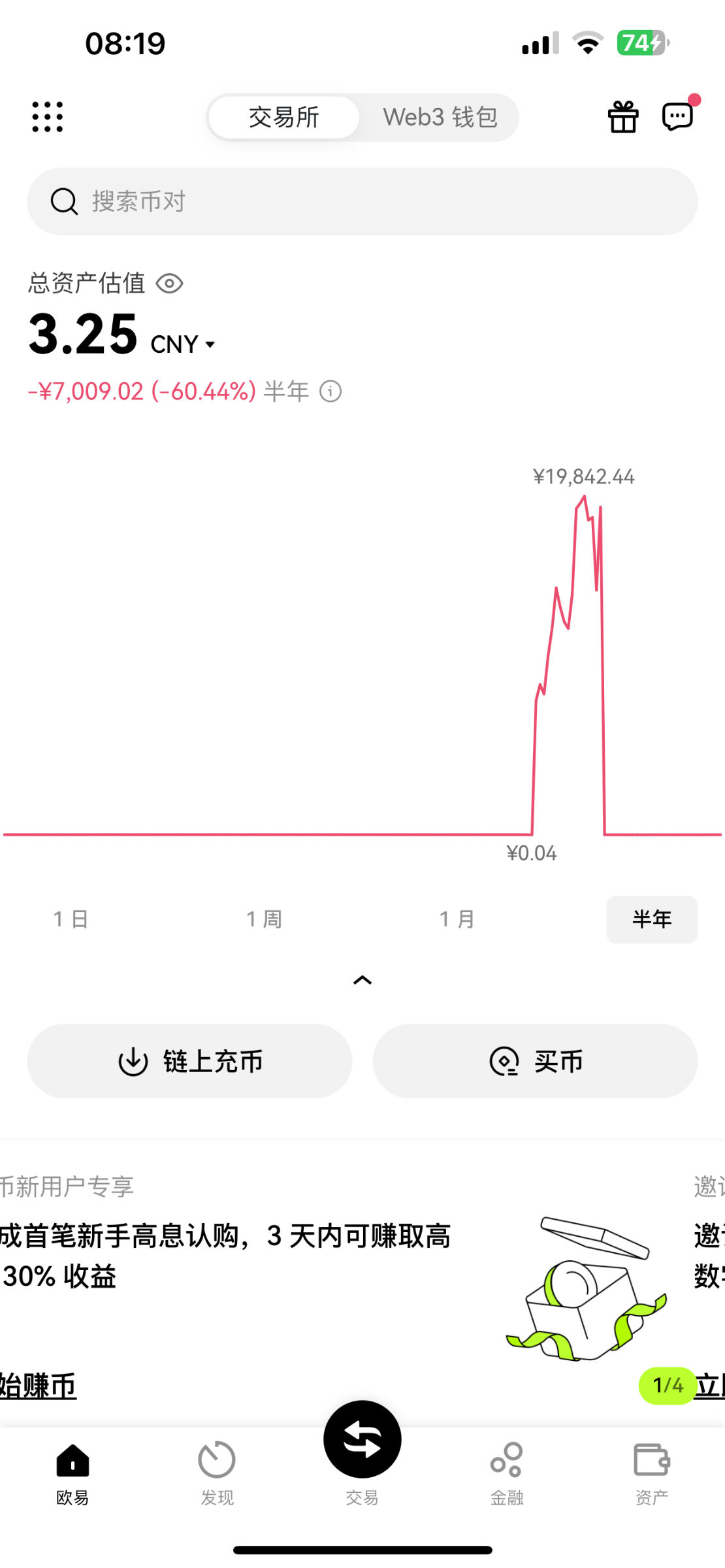Tap the 链上充币 deposit button
This screenshot has height=1568, width=725.
coord(189,1061)
